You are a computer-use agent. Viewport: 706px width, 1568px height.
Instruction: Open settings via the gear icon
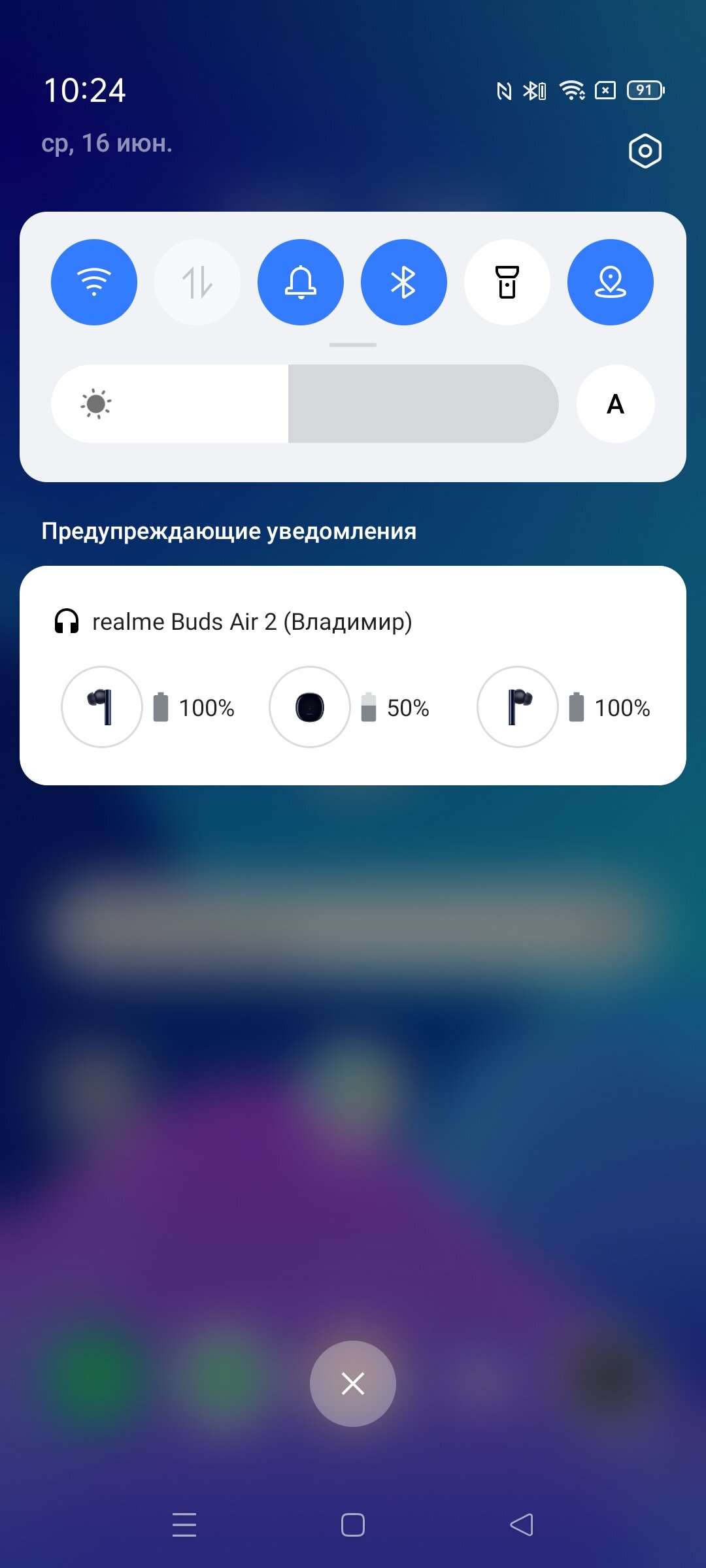point(645,151)
